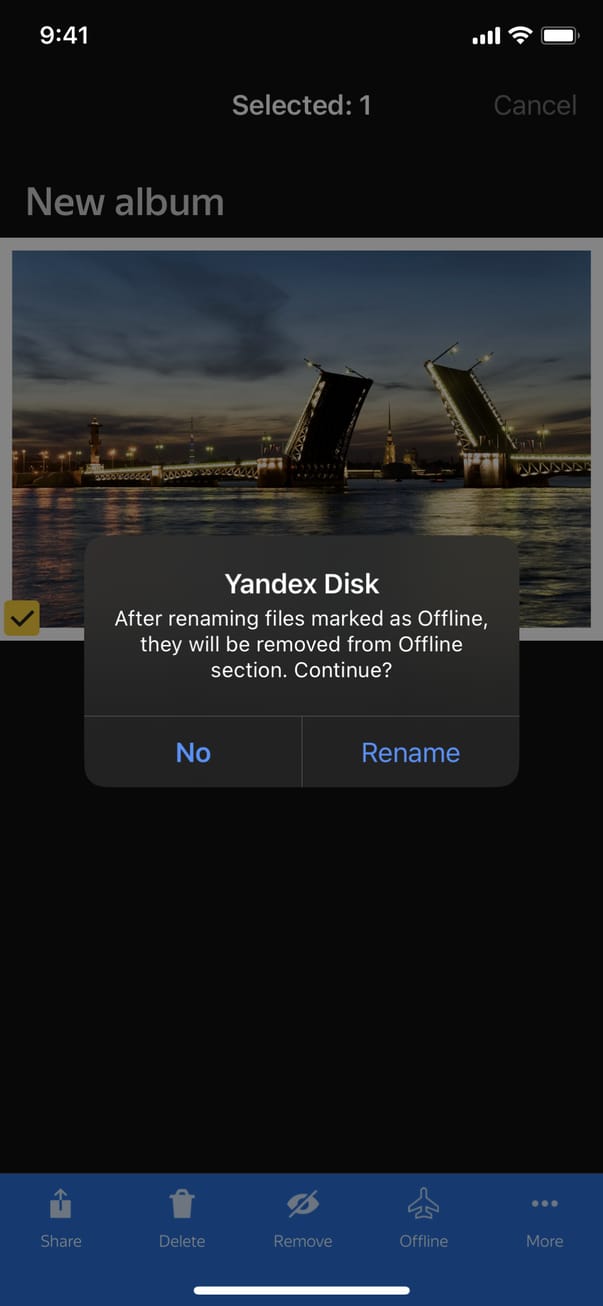This screenshot has height=1306, width=603.
Task: Open the More options menu
Action: point(545,1218)
